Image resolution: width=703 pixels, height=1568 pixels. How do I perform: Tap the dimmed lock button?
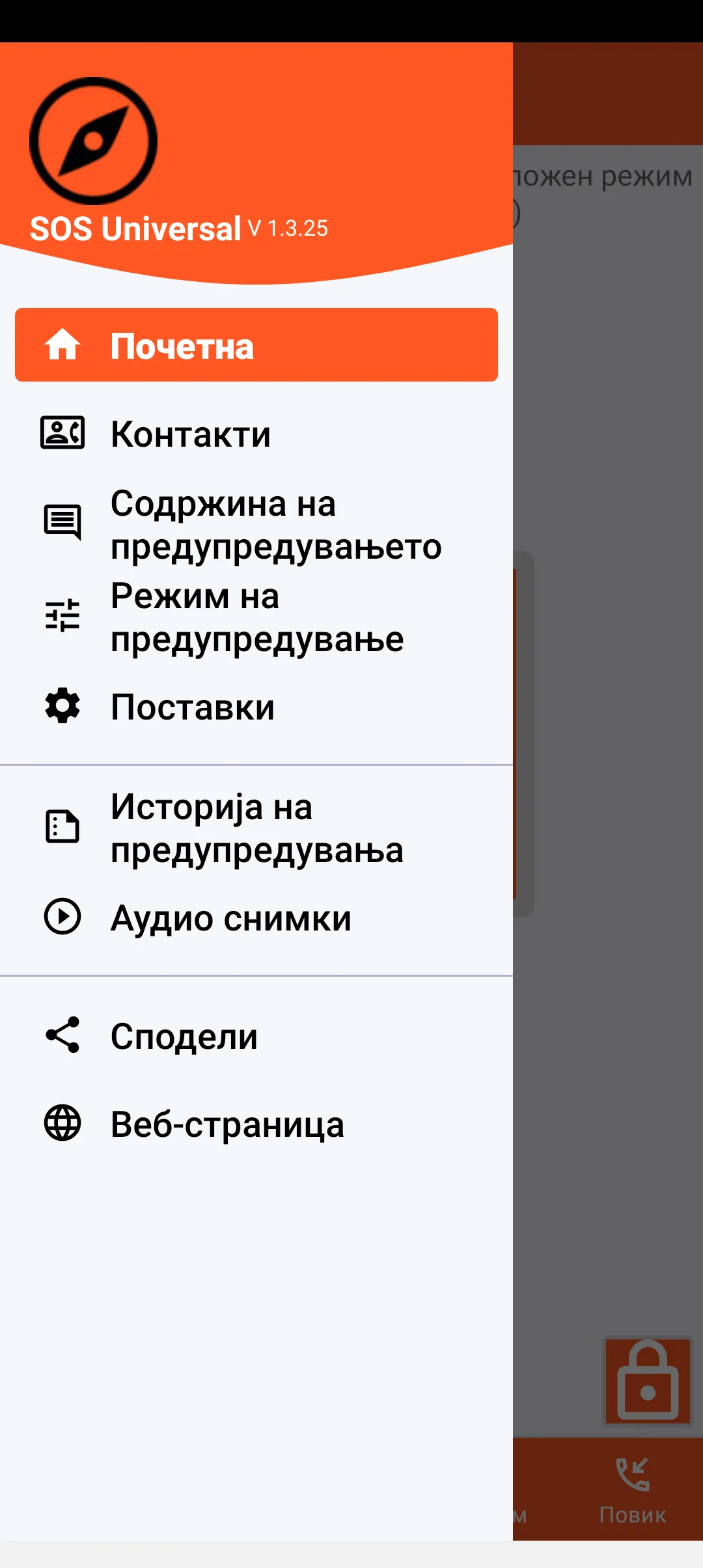647,1380
